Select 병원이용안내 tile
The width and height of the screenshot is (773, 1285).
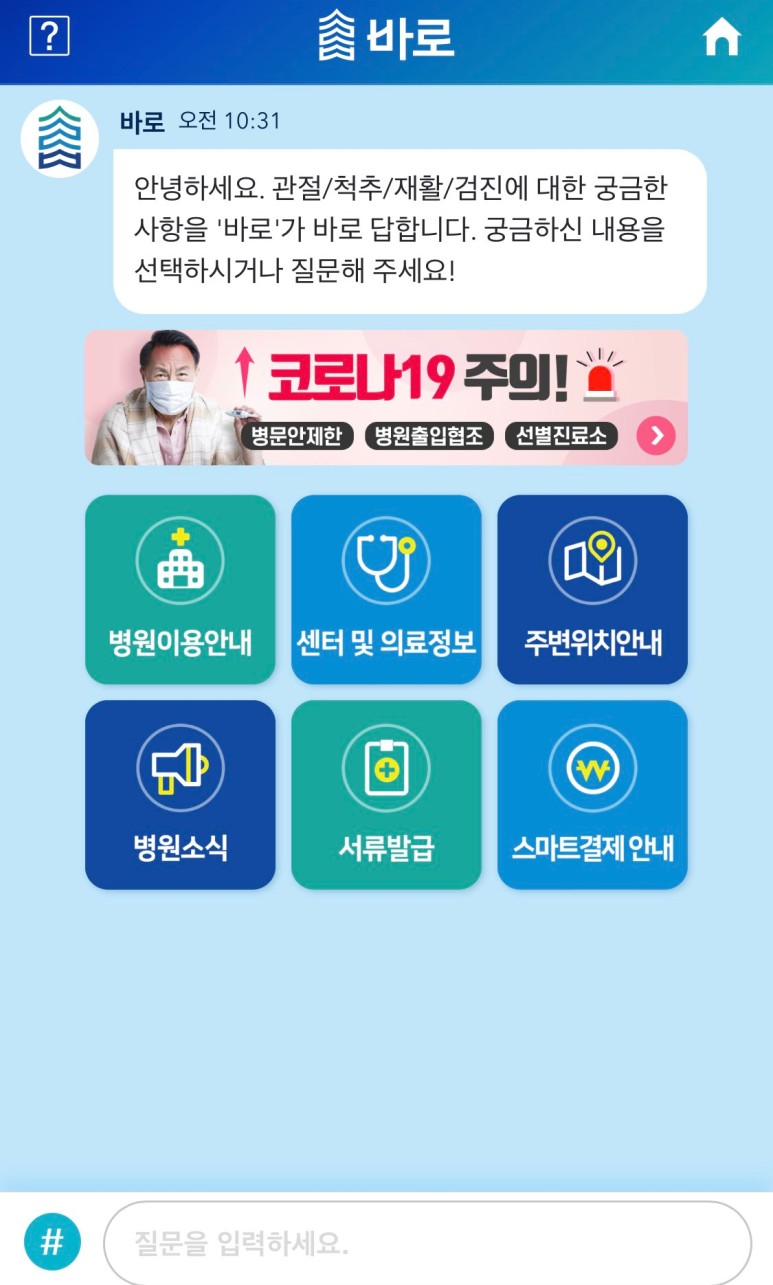[180, 590]
